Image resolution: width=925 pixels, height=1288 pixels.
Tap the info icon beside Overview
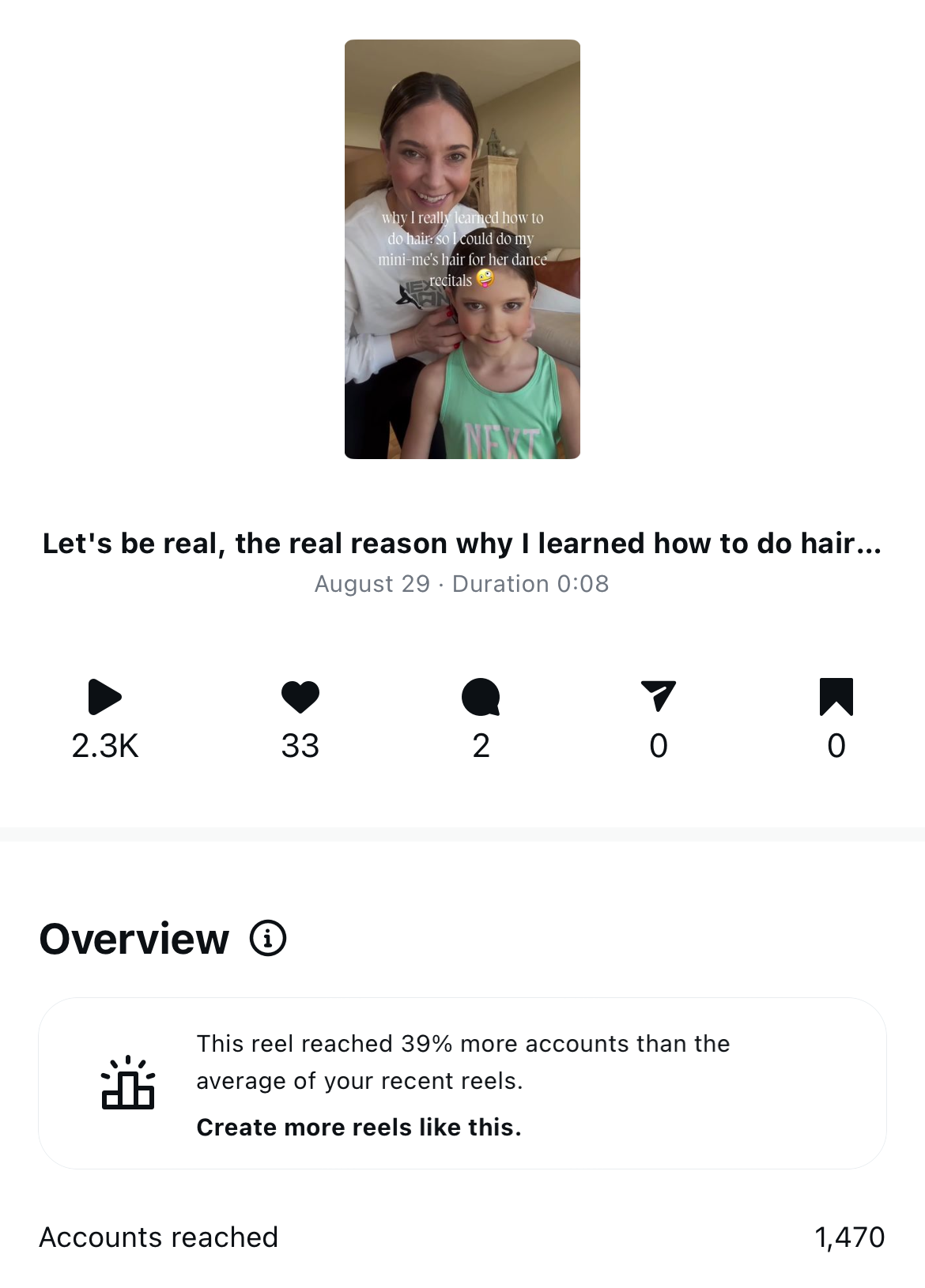pyautogui.click(x=268, y=939)
